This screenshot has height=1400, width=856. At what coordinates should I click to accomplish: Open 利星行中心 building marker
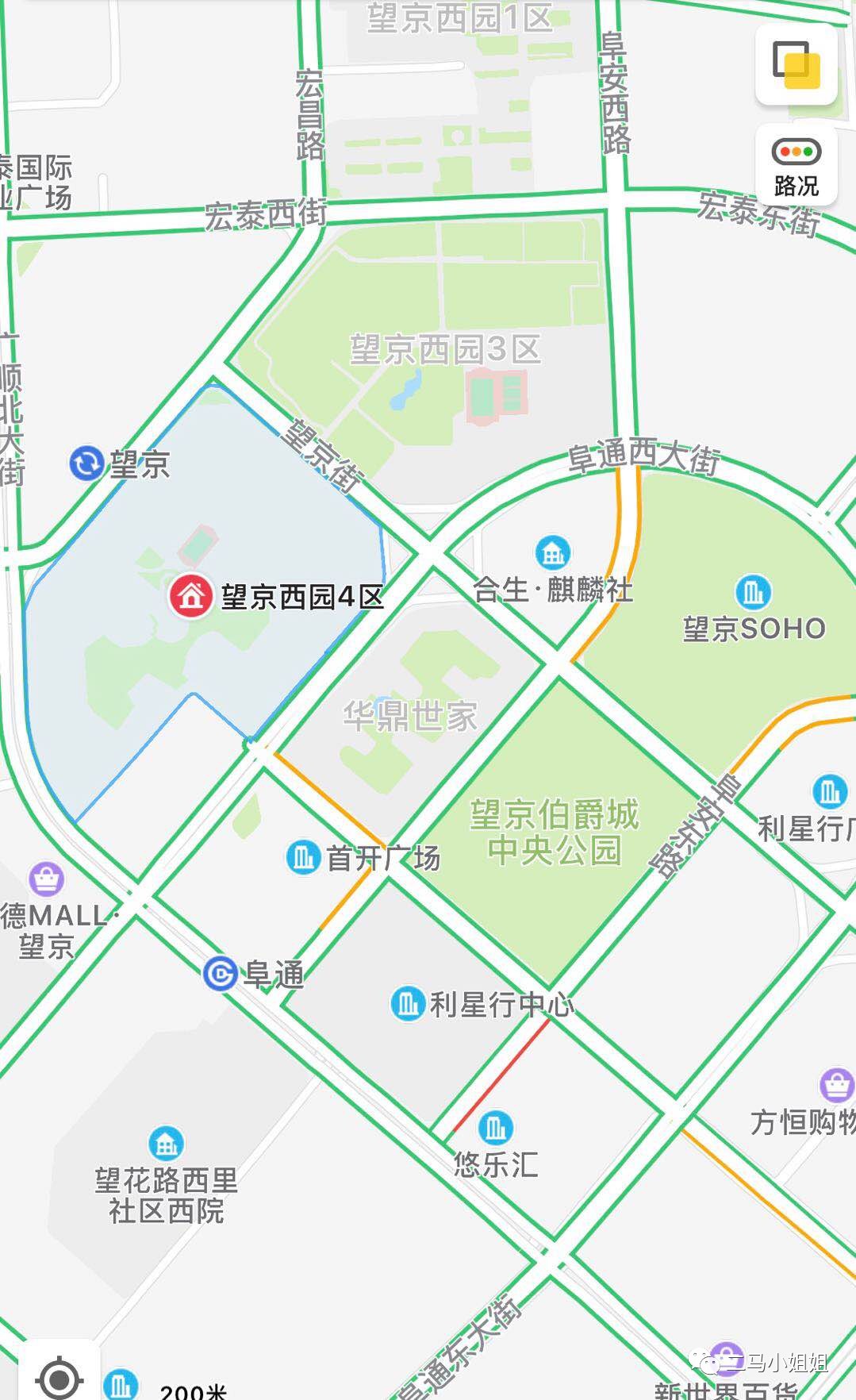(x=408, y=1004)
